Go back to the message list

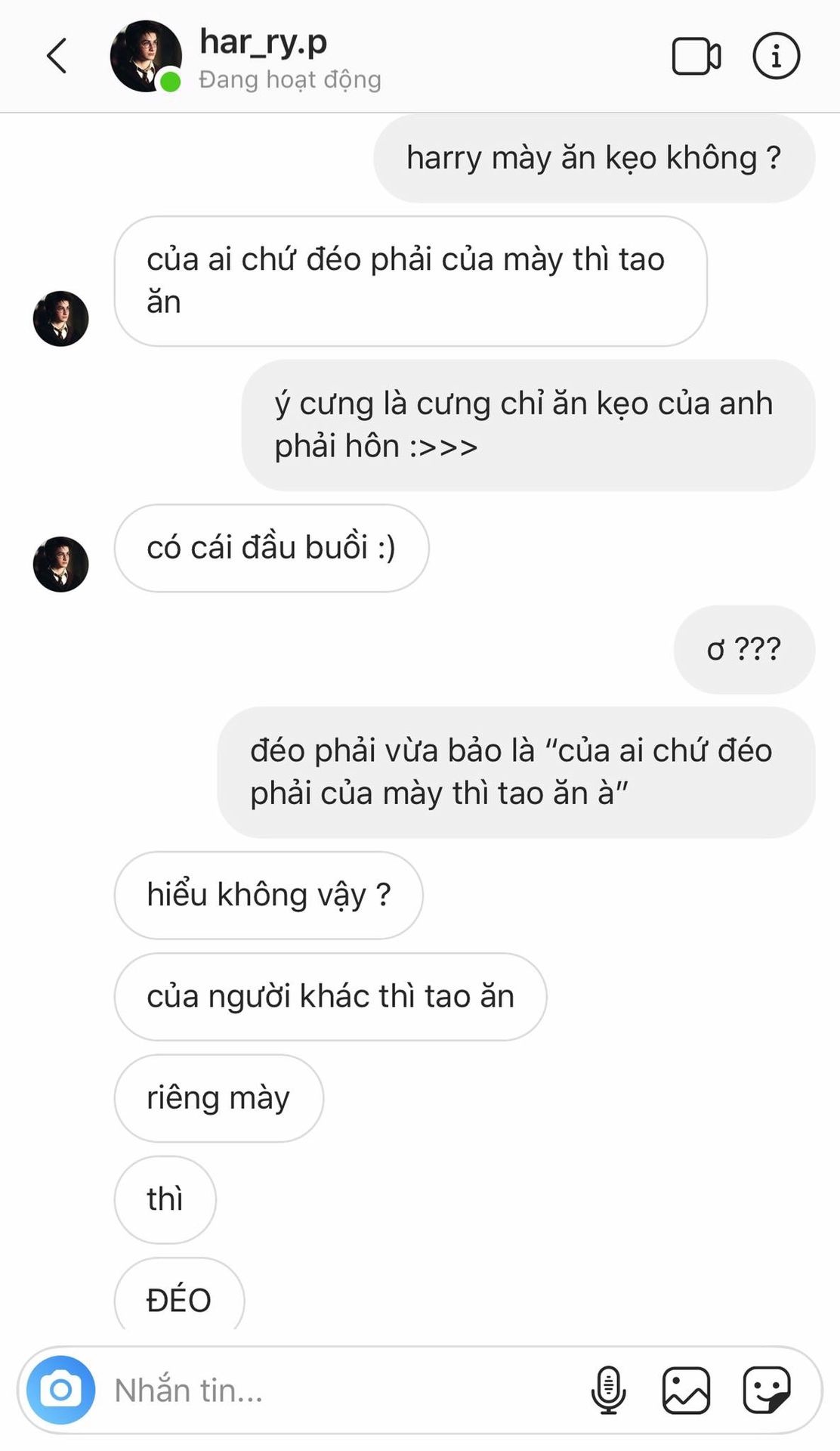pos(57,56)
